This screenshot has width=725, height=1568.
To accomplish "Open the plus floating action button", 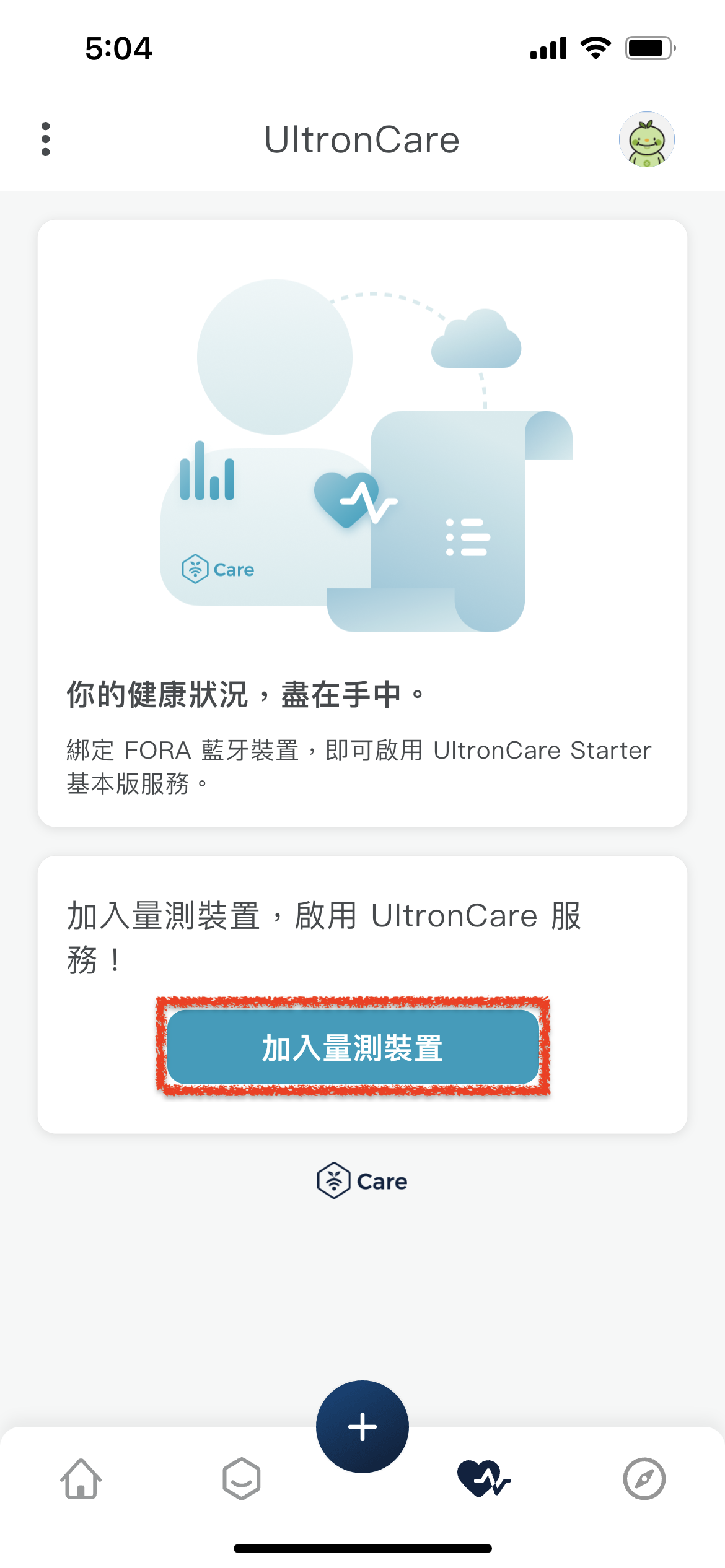I will click(362, 1426).
